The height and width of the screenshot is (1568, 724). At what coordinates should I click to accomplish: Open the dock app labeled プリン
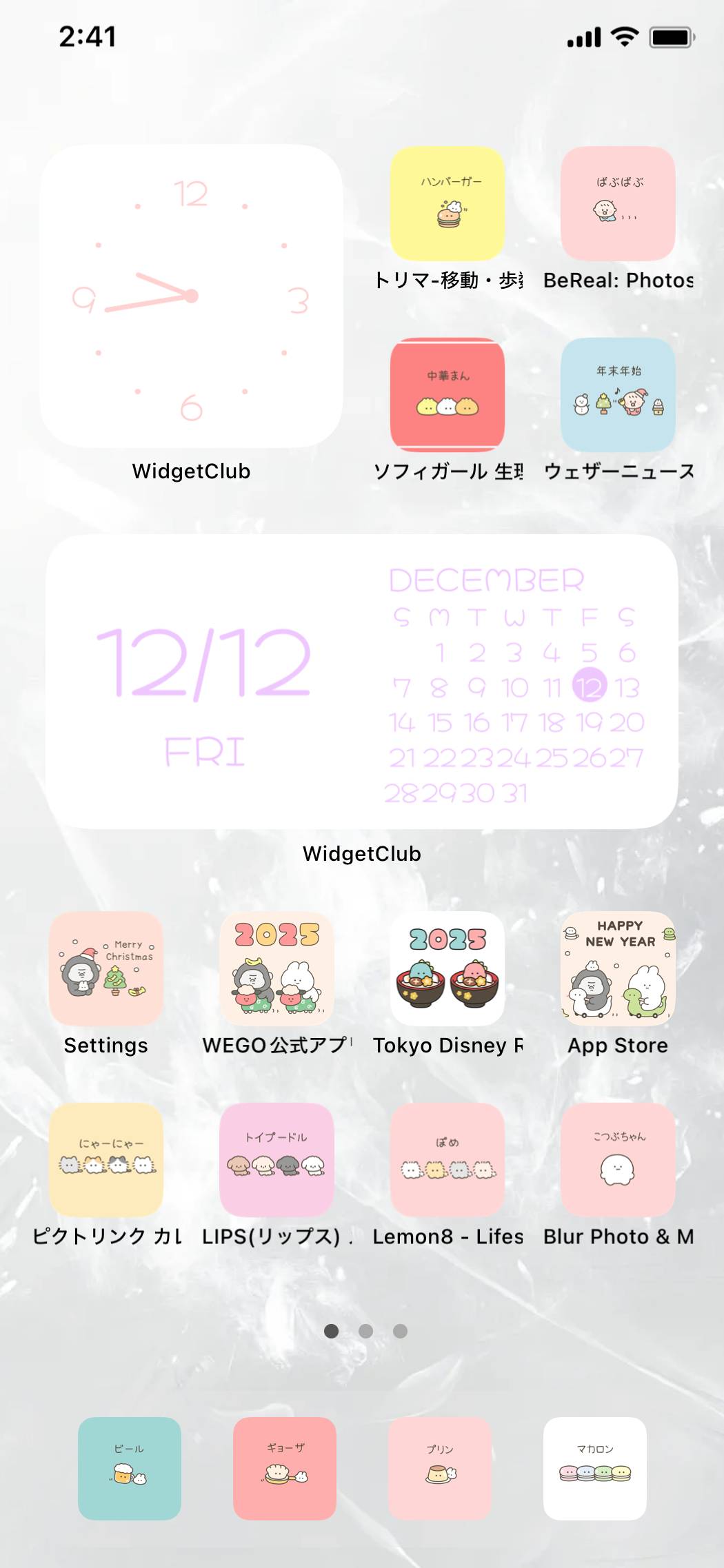click(x=440, y=1468)
